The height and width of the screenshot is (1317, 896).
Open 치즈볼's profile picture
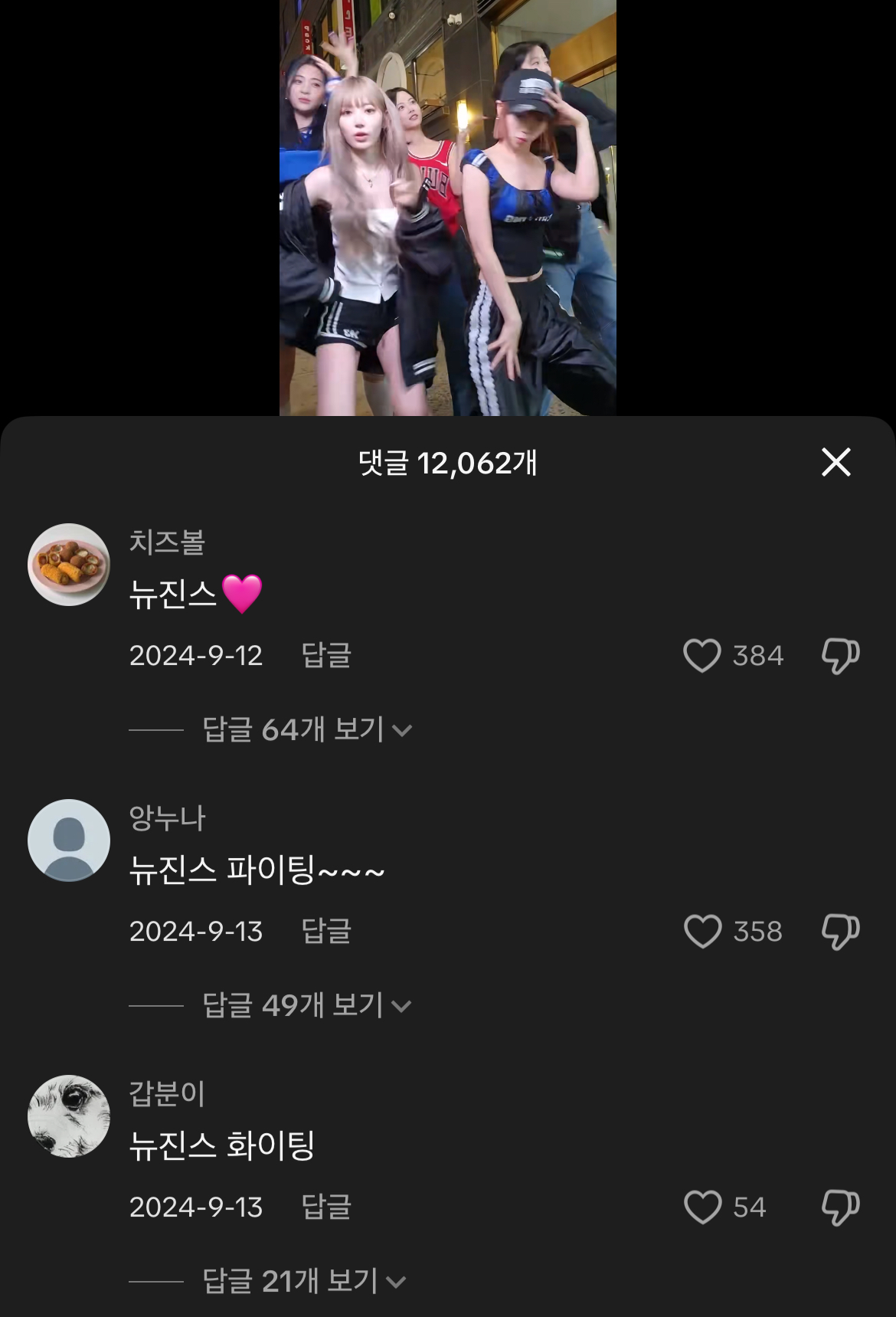[69, 562]
